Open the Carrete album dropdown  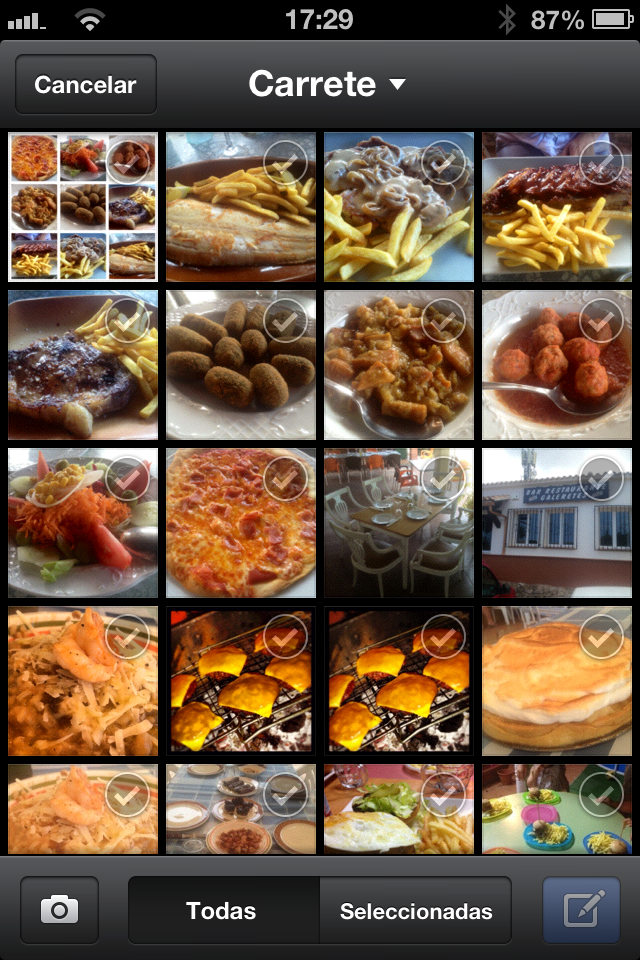pos(327,85)
